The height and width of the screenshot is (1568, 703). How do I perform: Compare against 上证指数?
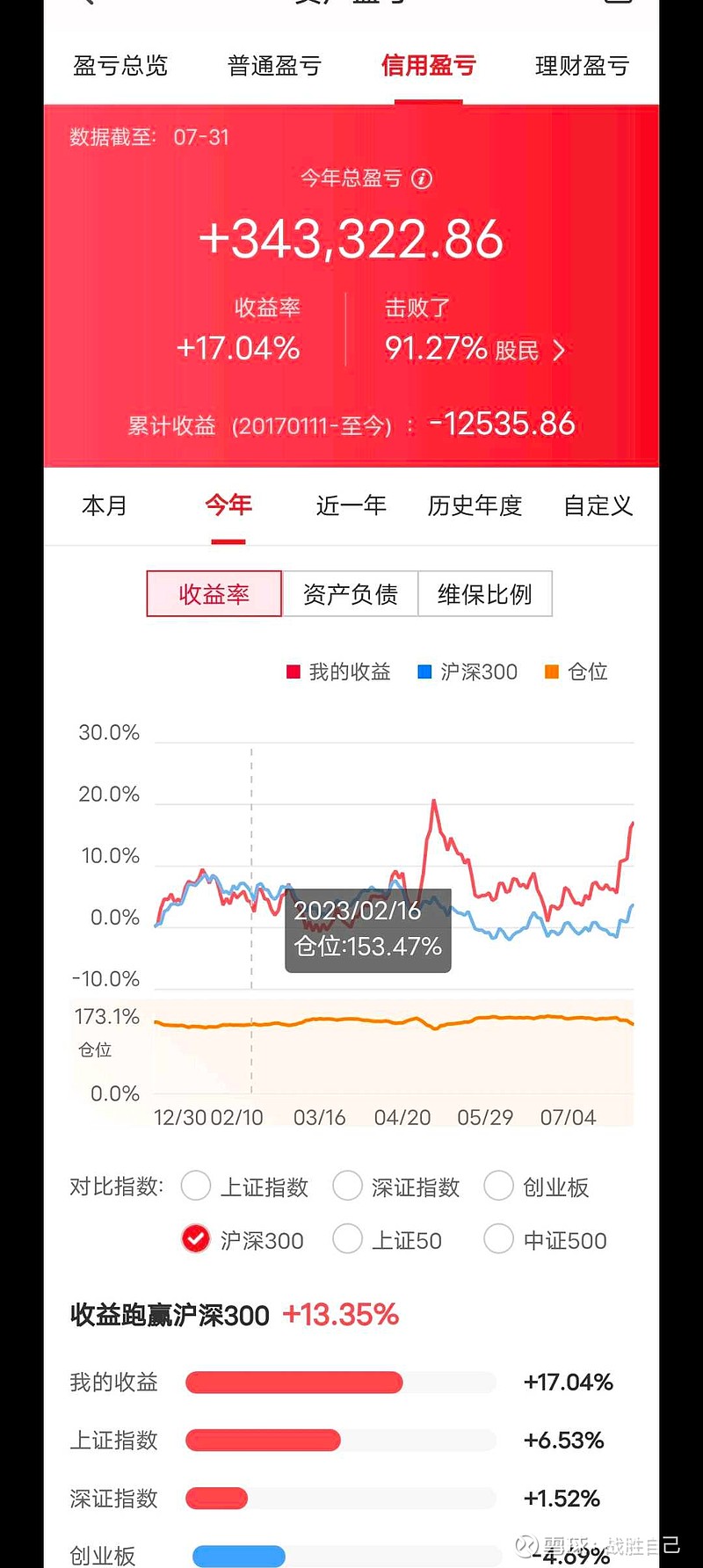pyautogui.click(x=244, y=1187)
